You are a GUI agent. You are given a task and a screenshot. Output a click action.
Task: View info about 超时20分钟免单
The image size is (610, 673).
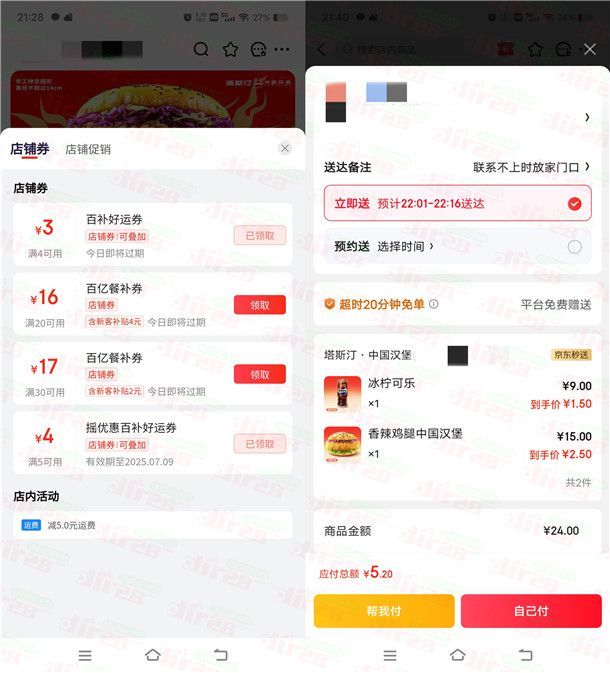[x=434, y=303]
